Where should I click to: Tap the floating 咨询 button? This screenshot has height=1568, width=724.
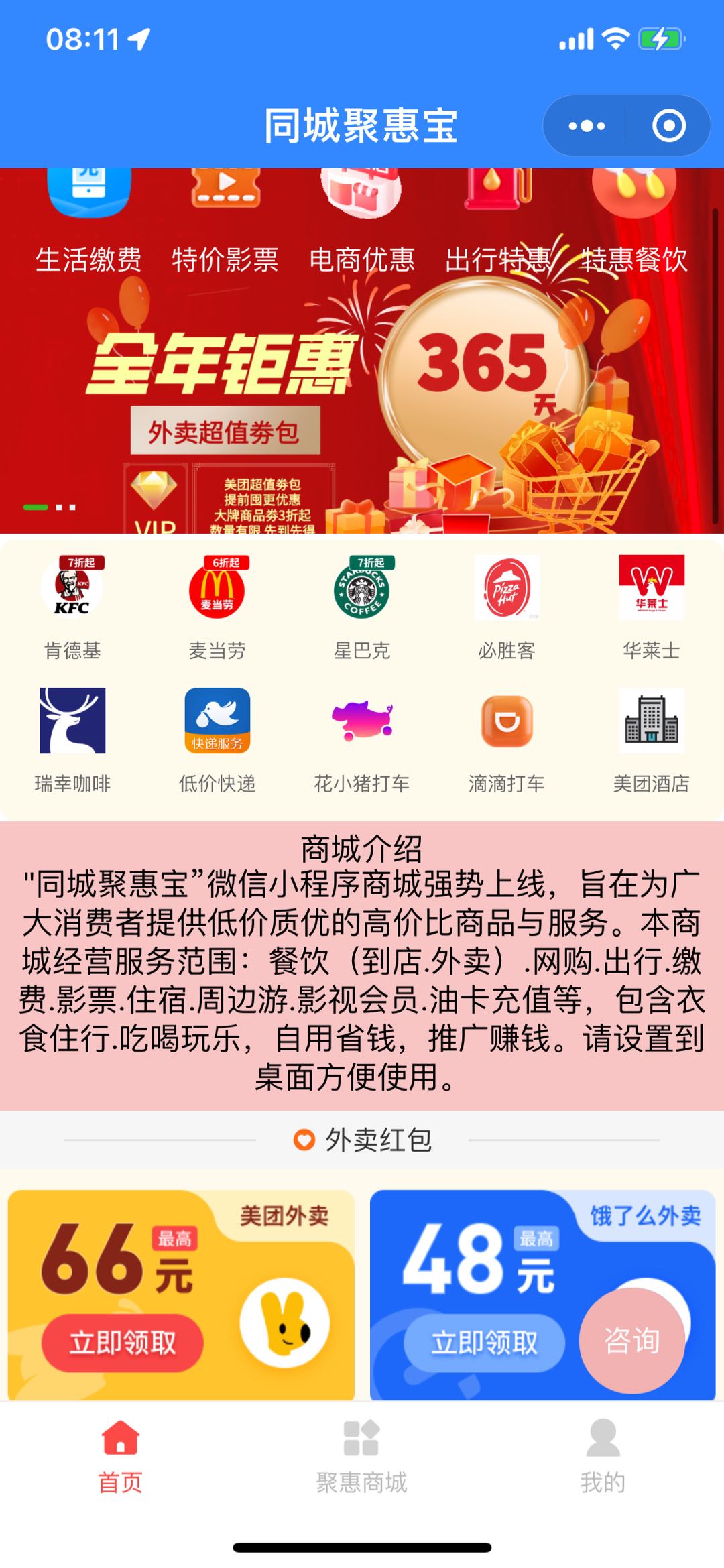tap(631, 1341)
